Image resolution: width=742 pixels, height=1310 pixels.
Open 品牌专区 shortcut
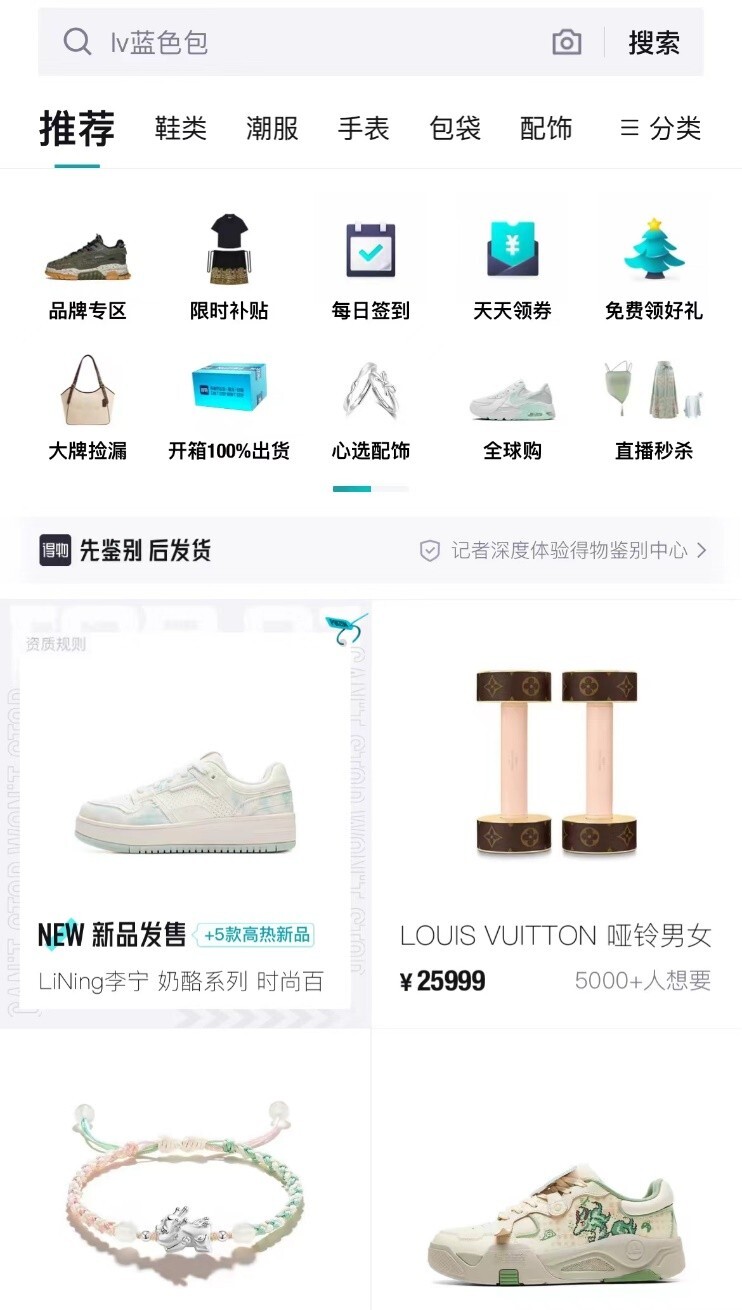[x=88, y=267]
